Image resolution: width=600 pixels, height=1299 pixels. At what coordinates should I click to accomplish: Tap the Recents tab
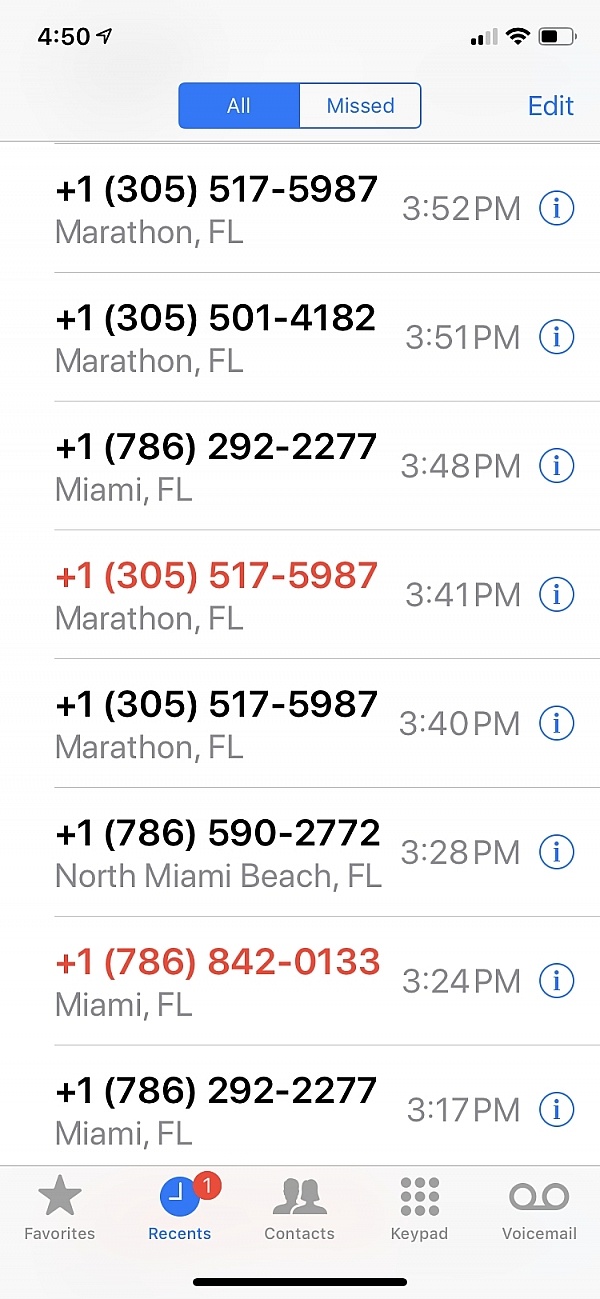[x=181, y=1208]
